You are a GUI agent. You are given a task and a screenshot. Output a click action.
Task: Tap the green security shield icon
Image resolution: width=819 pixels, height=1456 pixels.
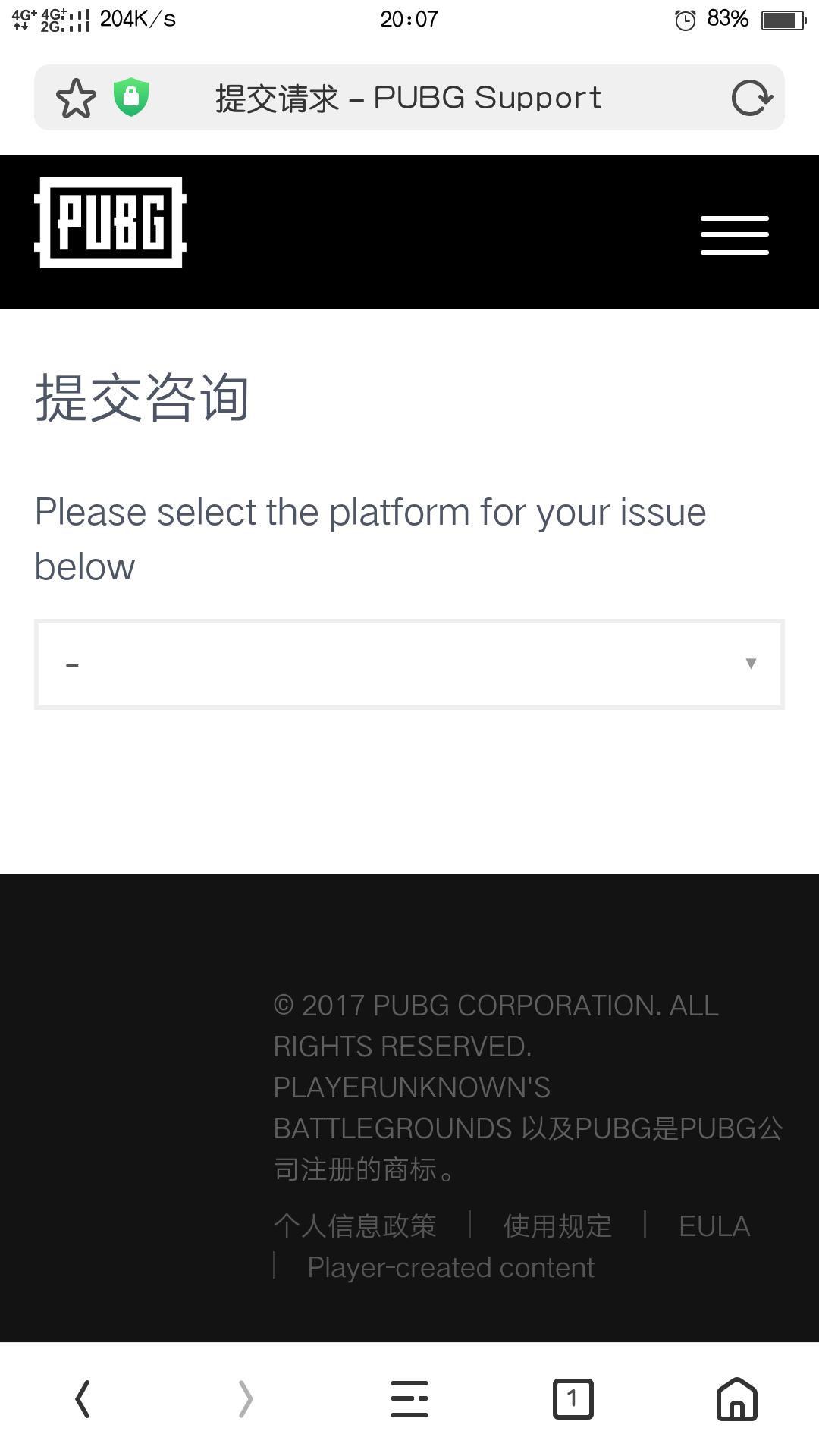coord(130,96)
